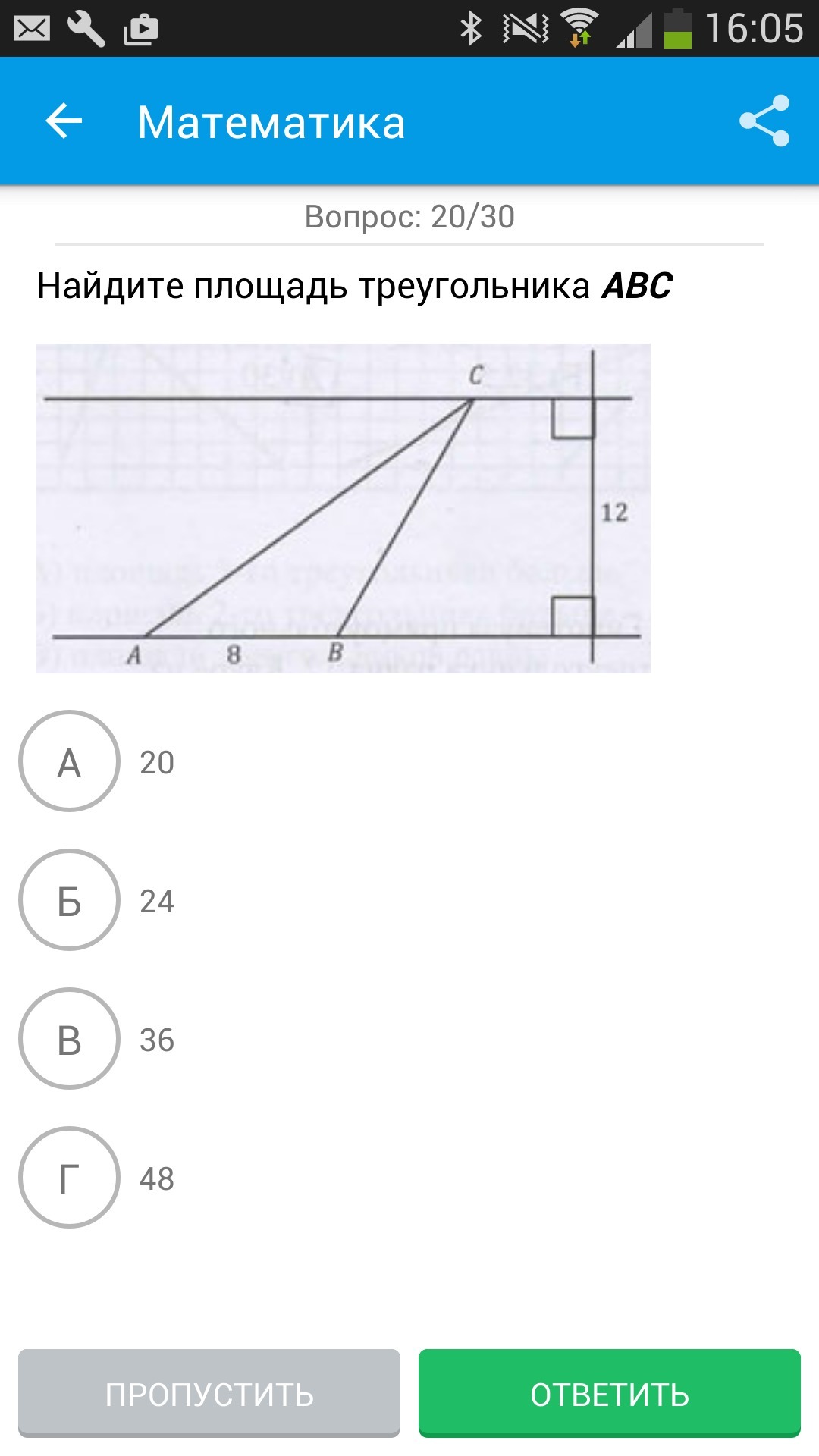819x1456 pixels.
Task: Select answer А with value 20
Action: click(69, 761)
